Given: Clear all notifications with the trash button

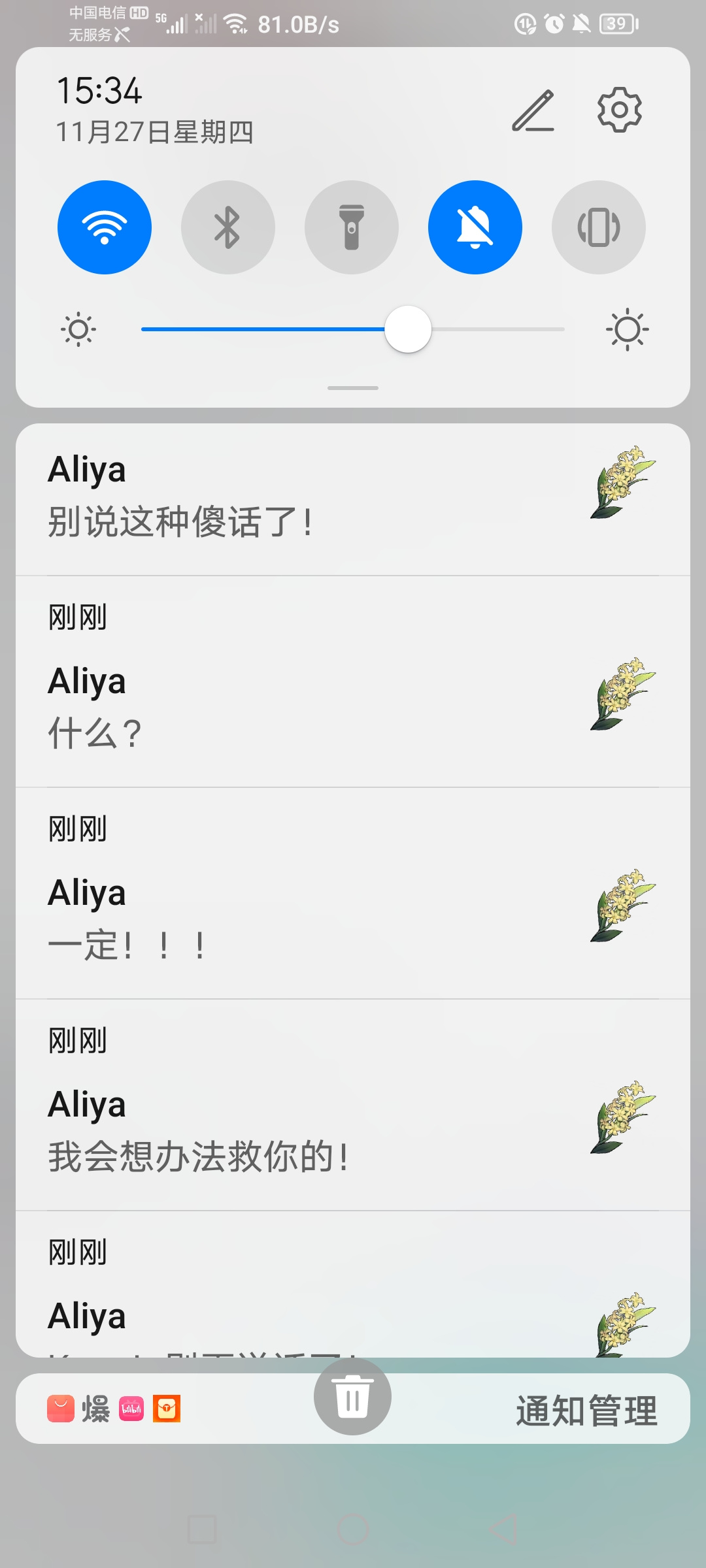Looking at the screenshot, I should tap(353, 1396).
